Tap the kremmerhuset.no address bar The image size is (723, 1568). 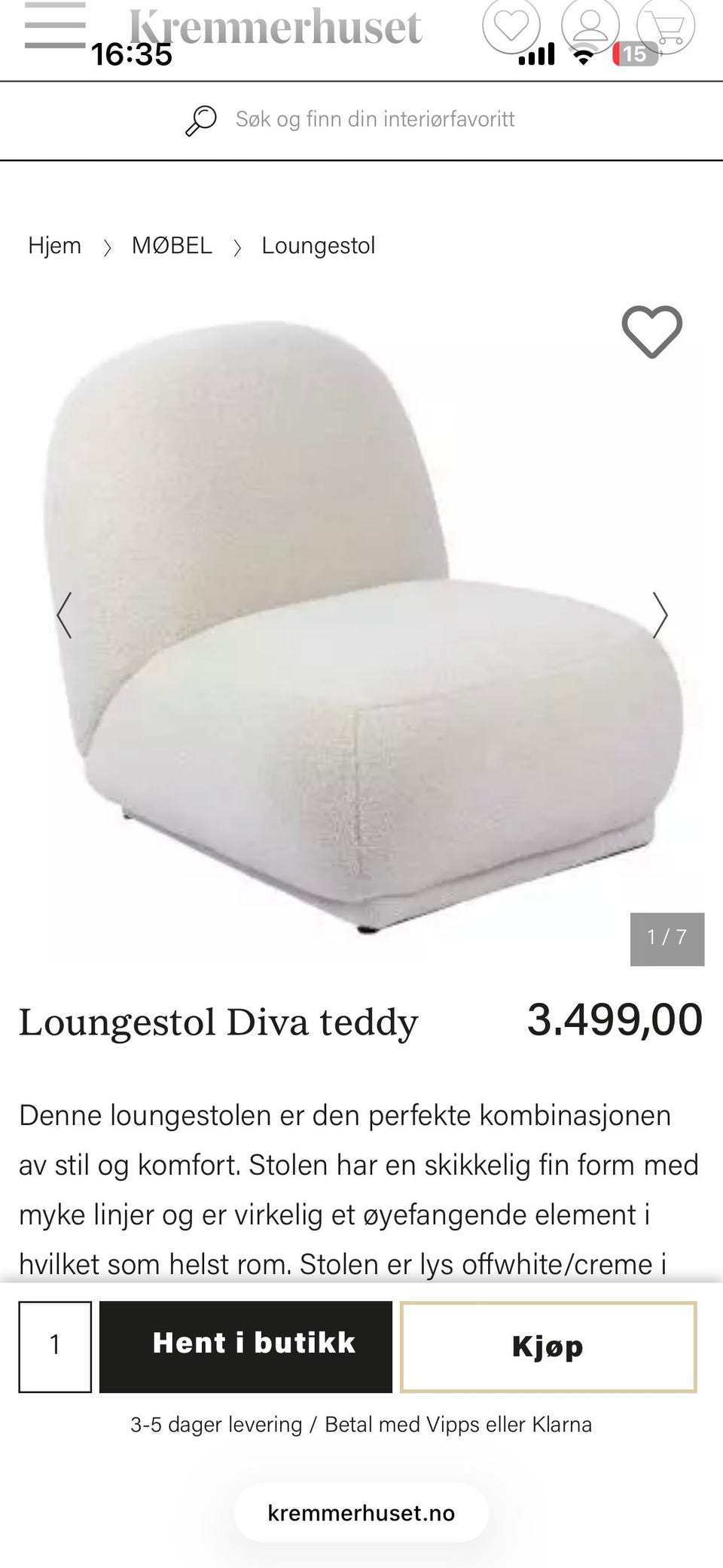[361, 1513]
